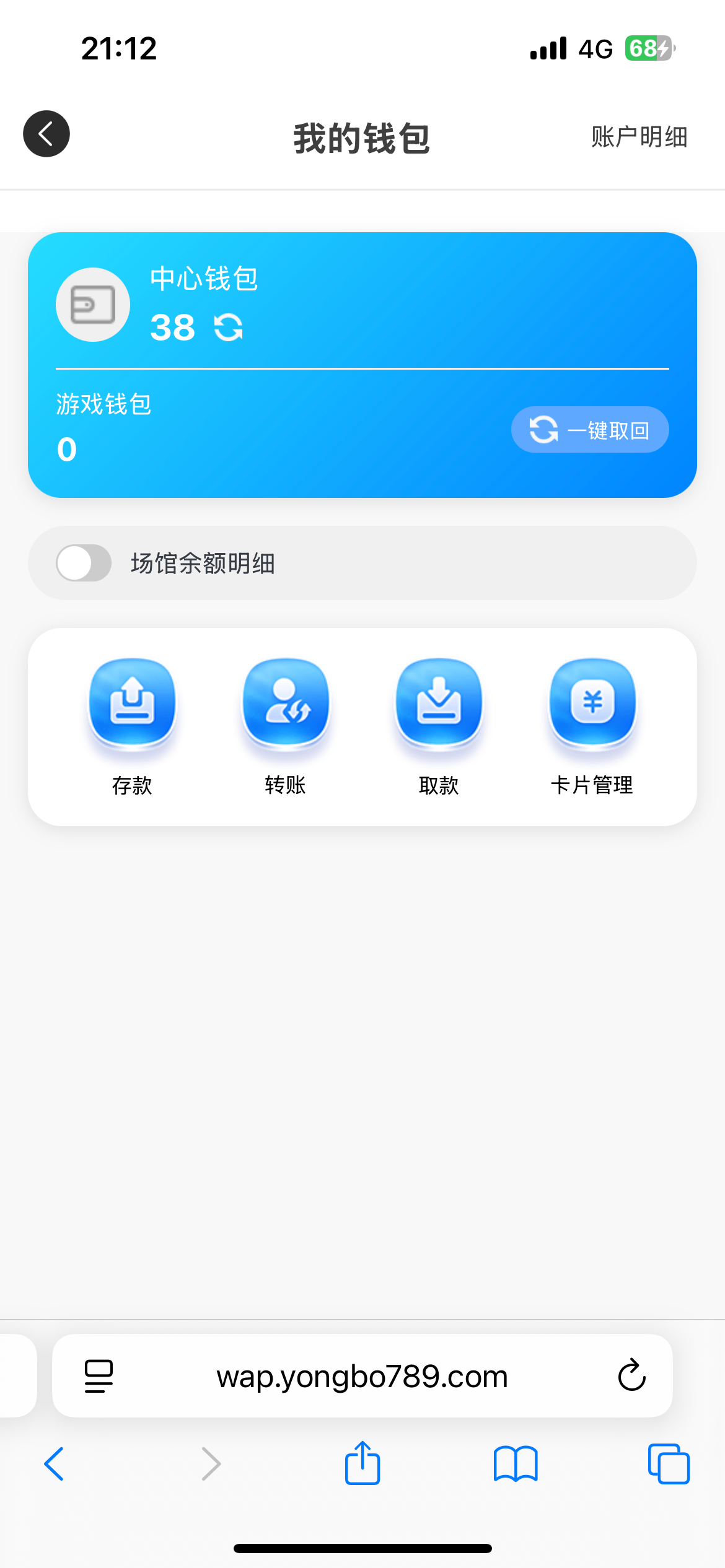Show all Safari tabs

pyautogui.click(x=669, y=1464)
